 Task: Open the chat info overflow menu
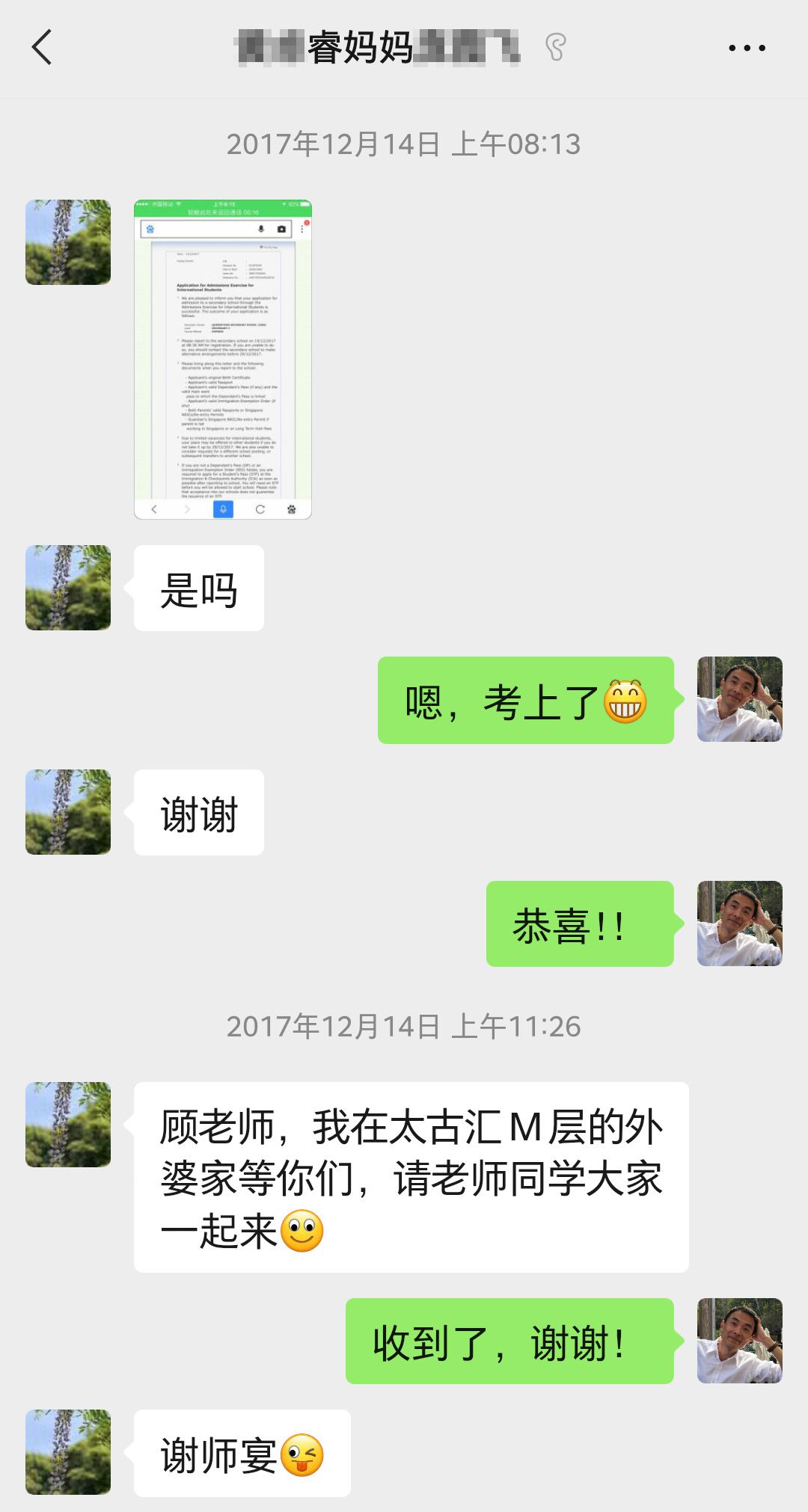[747, 48]
